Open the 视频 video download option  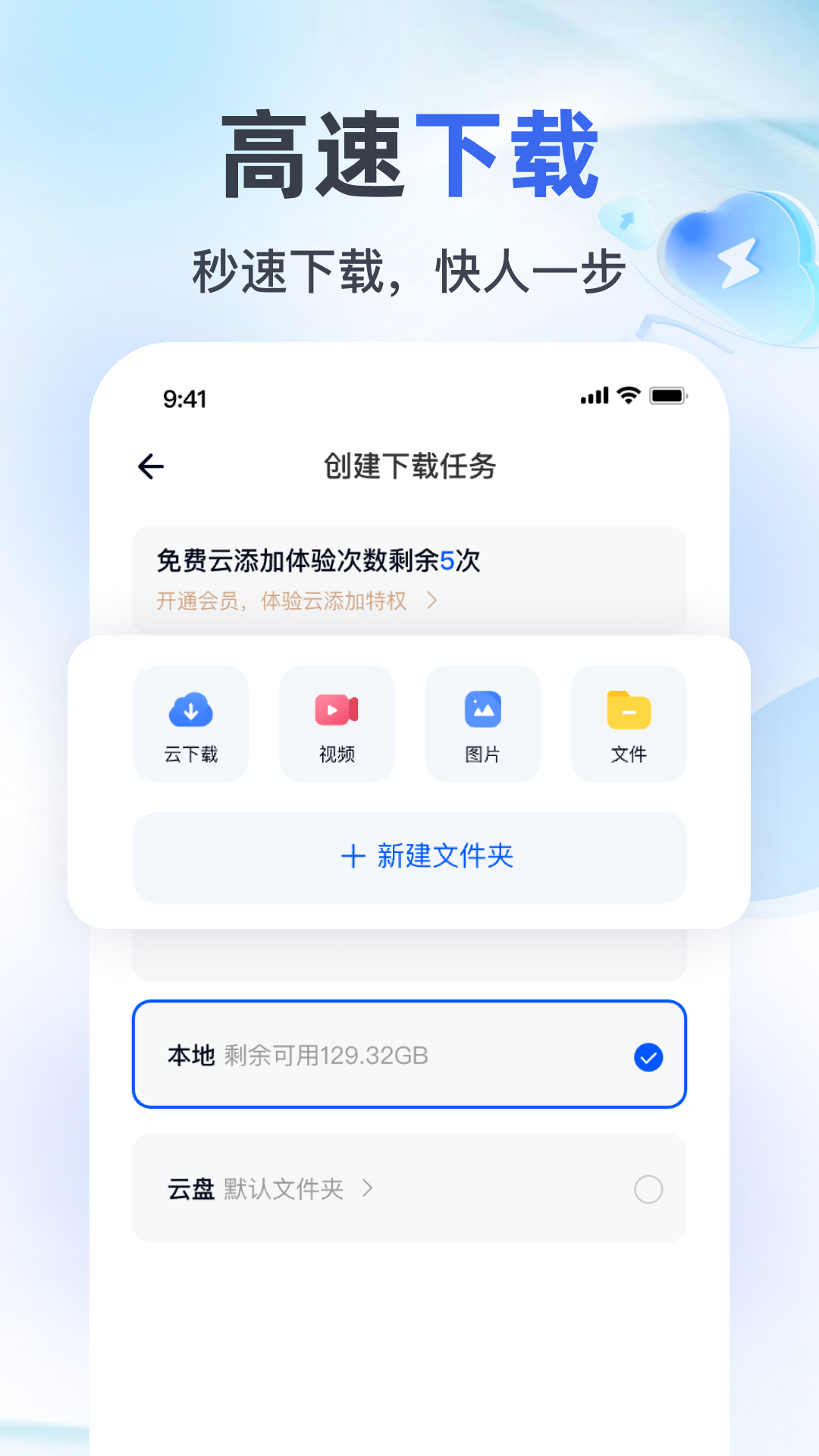point(337,723)
